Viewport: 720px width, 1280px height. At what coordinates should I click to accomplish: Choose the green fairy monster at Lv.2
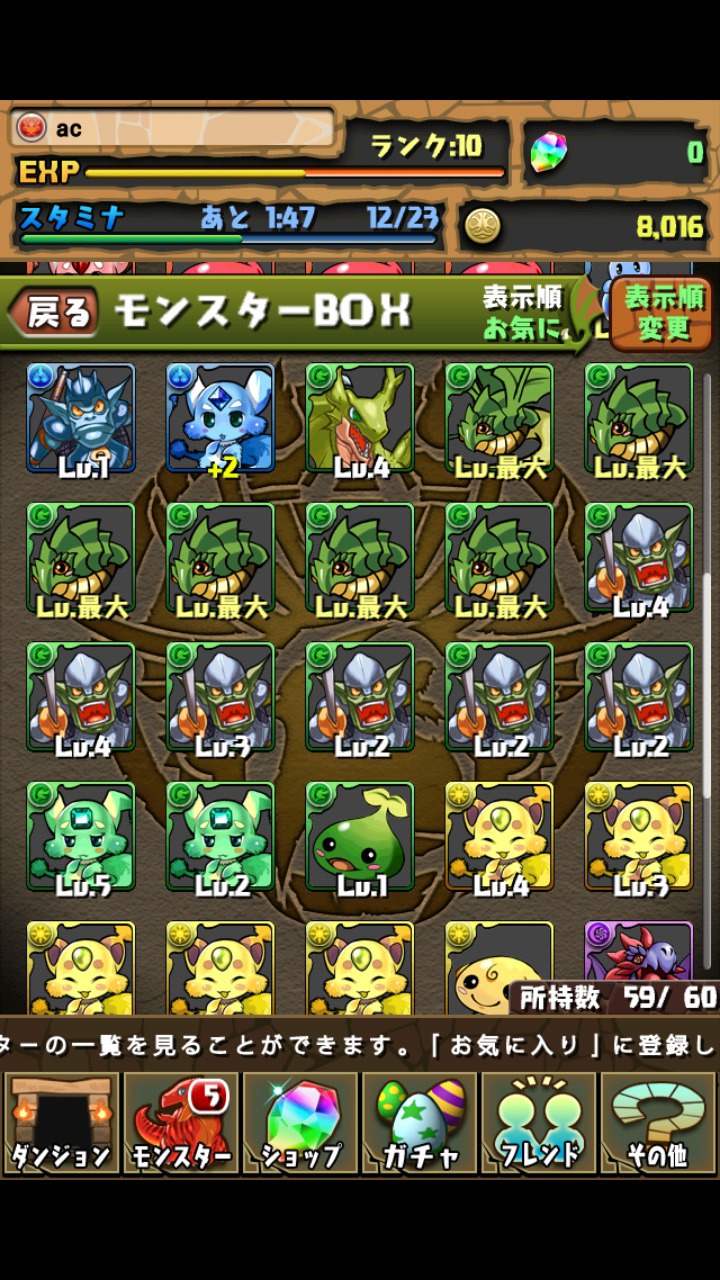click(x=220, y=837)
